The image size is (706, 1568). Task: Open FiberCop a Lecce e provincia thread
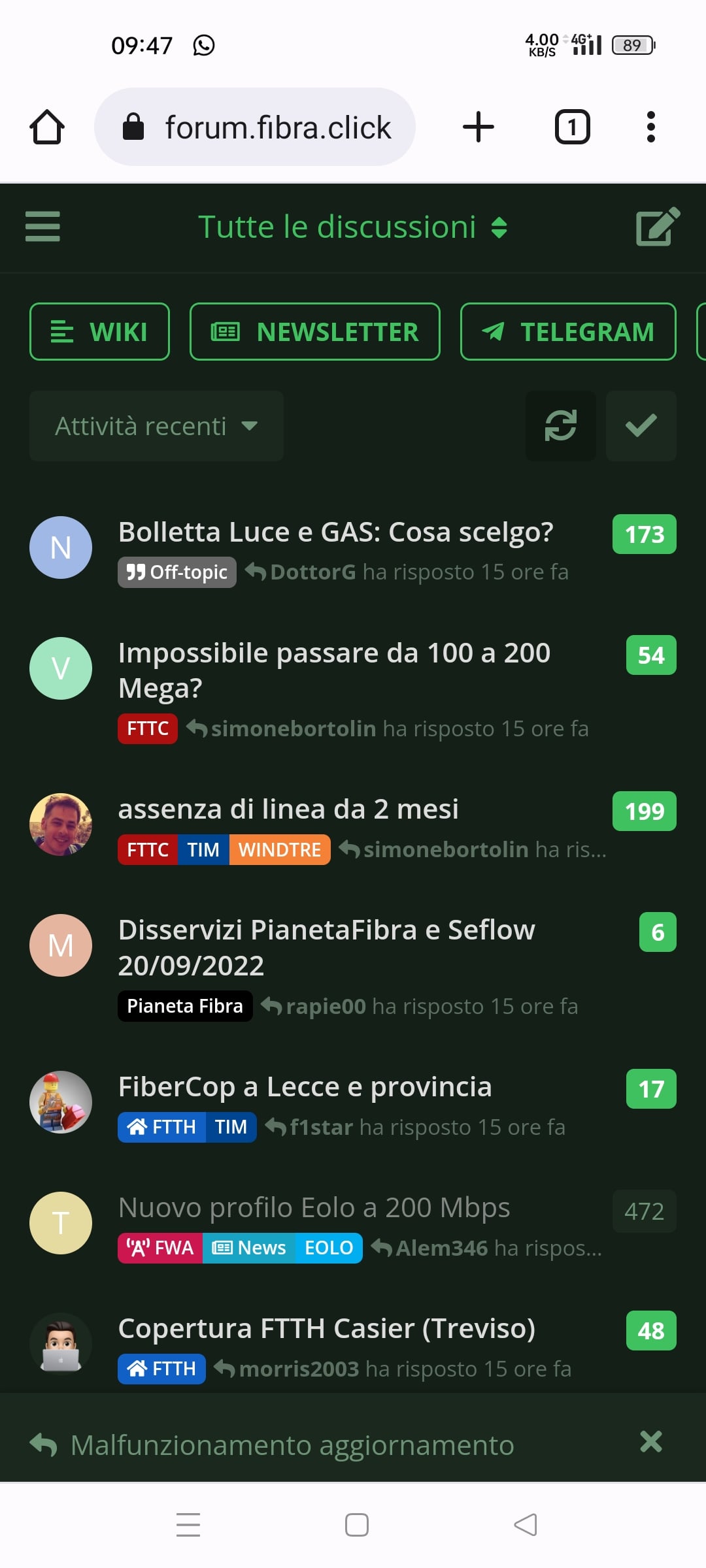[x=305, y=1087]
